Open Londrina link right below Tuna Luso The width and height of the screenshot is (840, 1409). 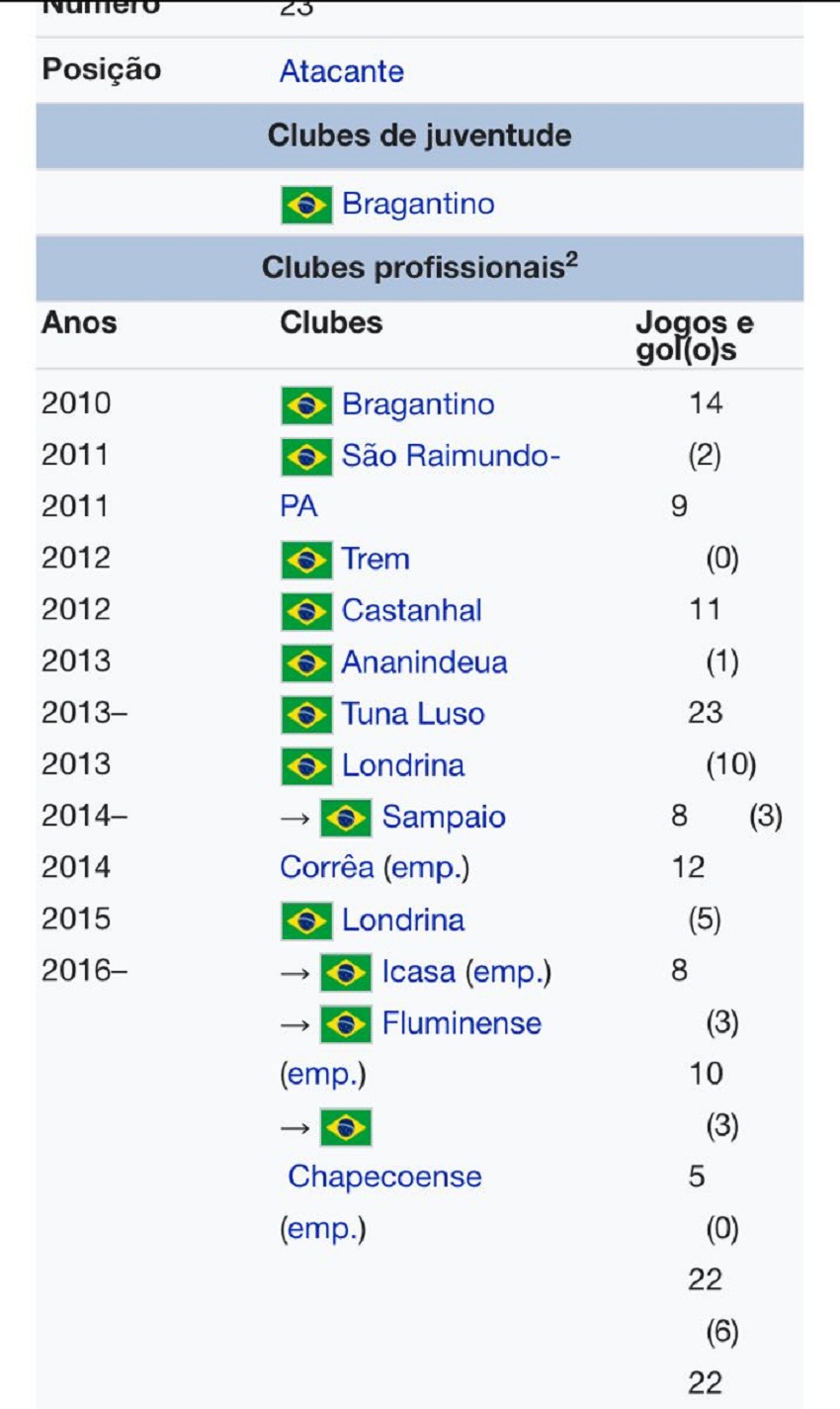coord(403,764)
